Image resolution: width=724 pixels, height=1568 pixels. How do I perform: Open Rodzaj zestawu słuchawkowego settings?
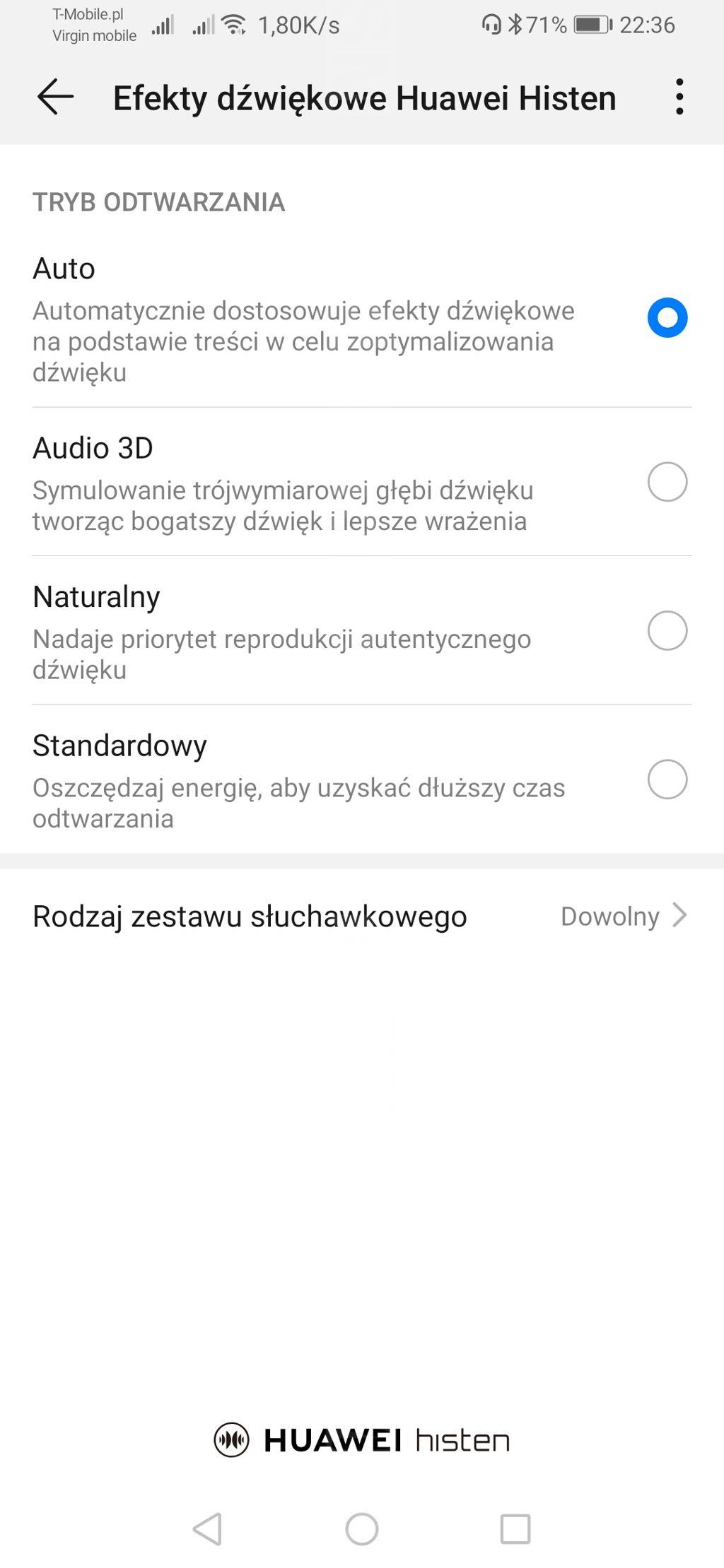(361, 916)
